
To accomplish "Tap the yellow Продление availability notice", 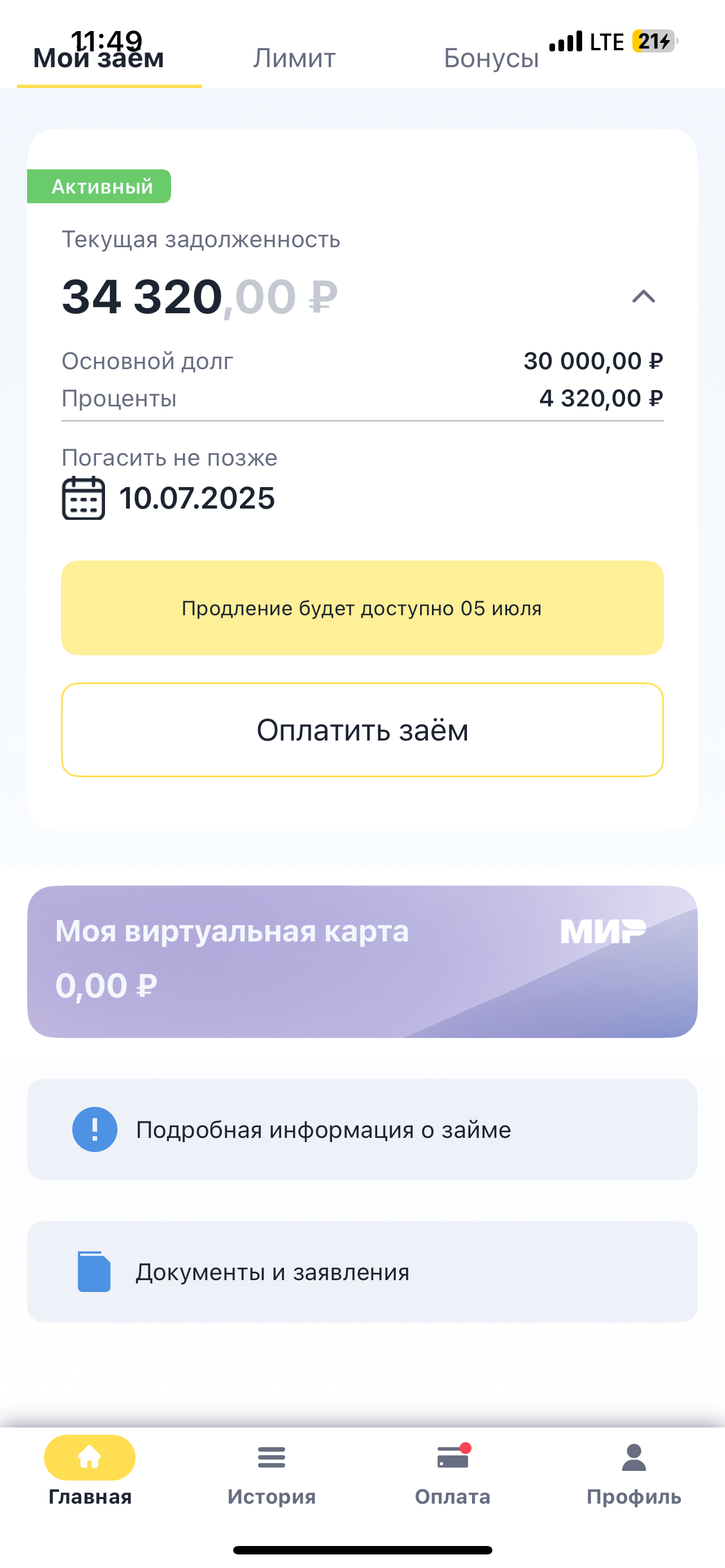I will 362,607.
